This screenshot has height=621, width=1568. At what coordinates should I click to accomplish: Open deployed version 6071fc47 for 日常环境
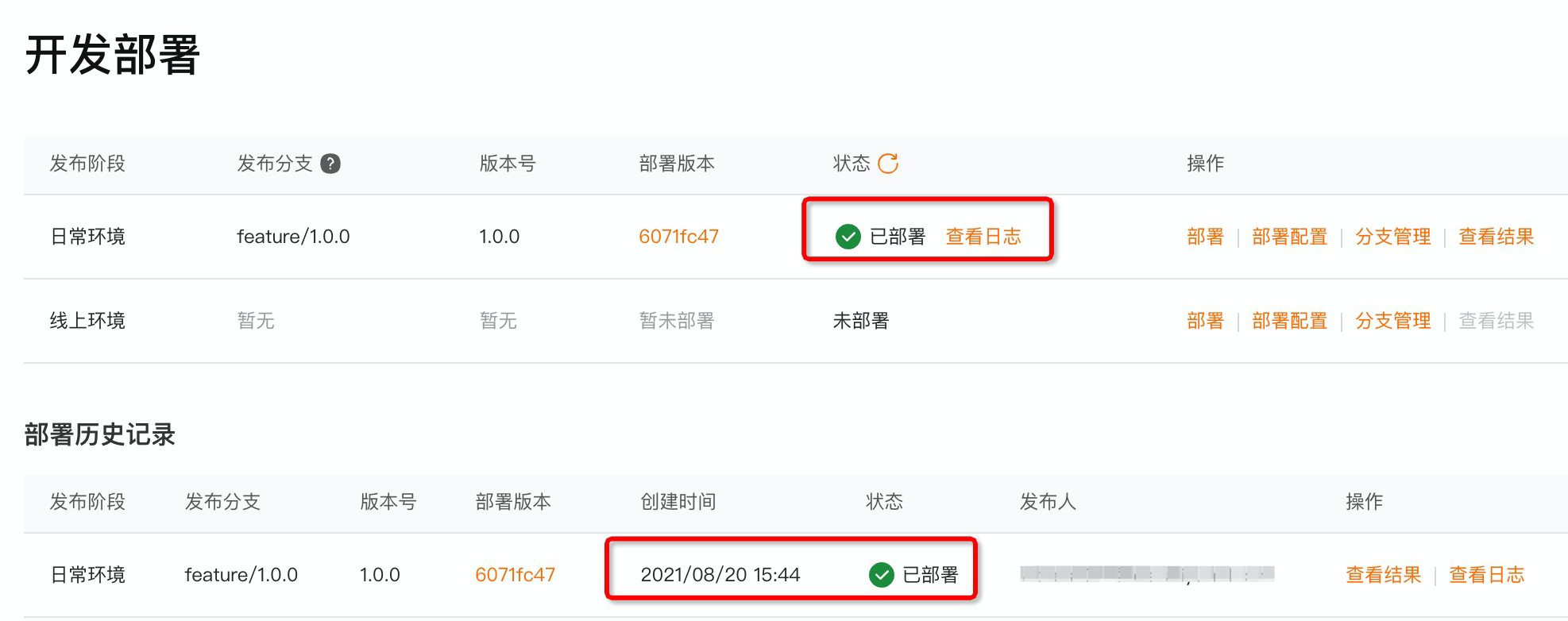pyautogui.click(x=678, y=237)
